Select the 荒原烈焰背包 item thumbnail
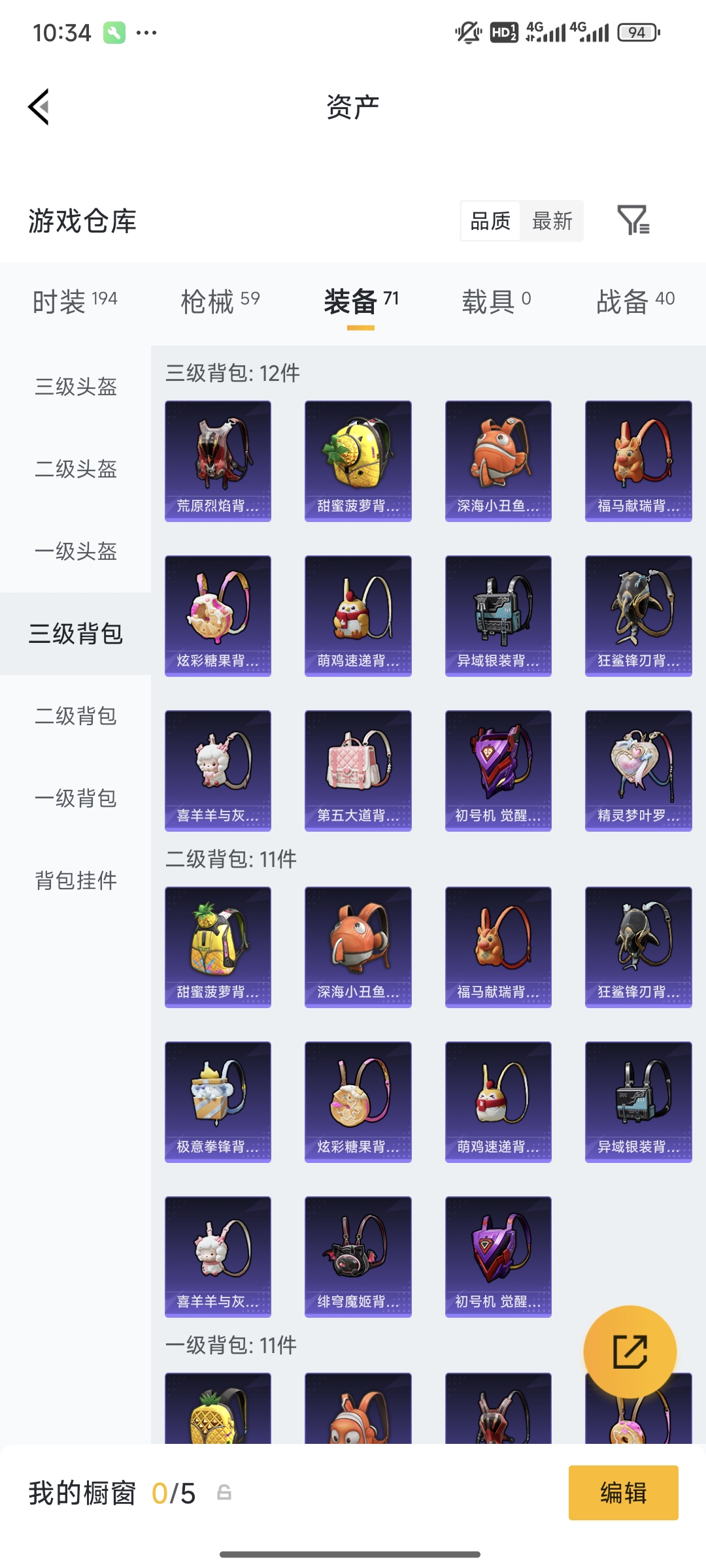The image size is (706, 1568). click(218, 459)
